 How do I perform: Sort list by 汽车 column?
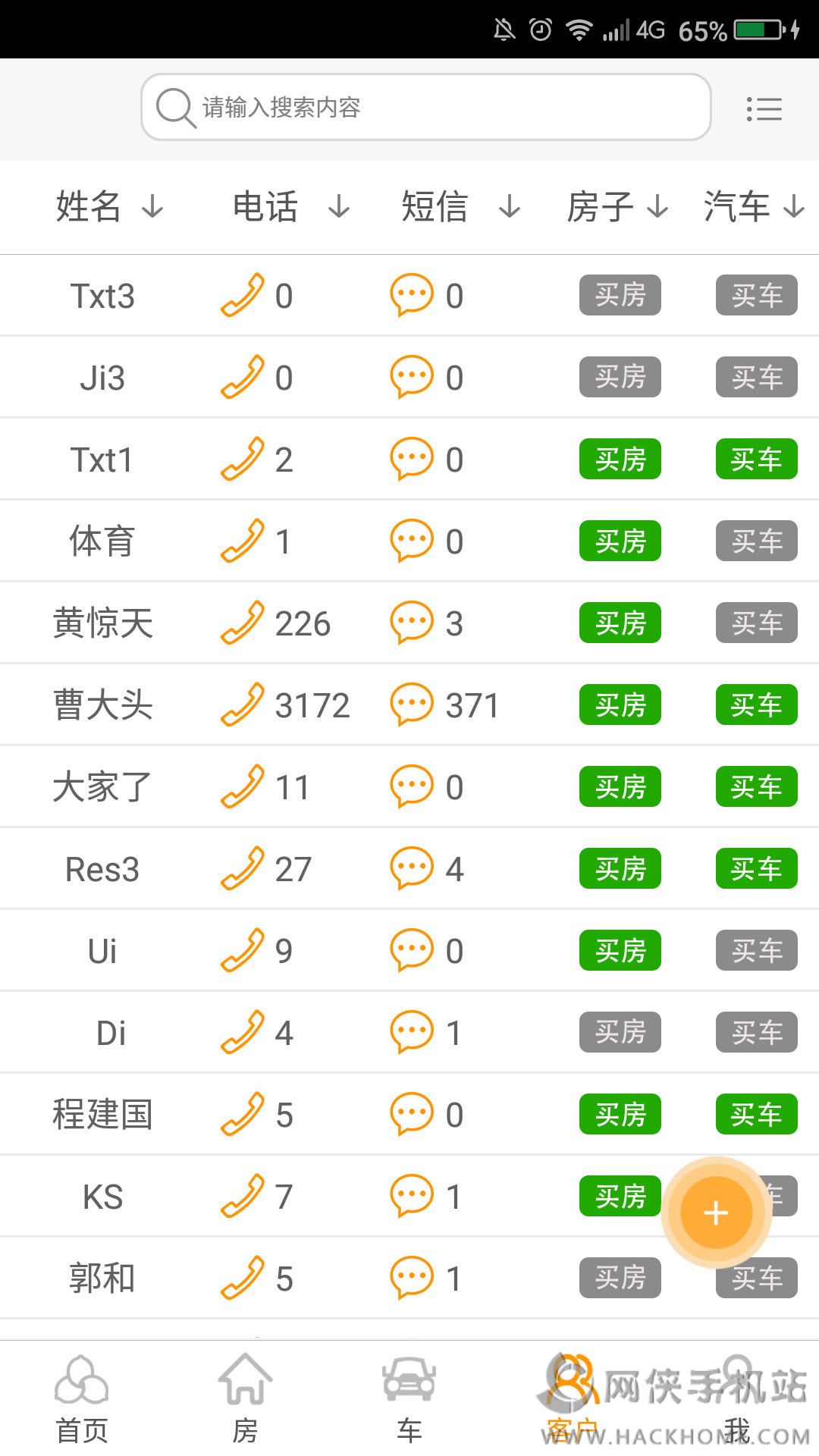coord(753,206)
